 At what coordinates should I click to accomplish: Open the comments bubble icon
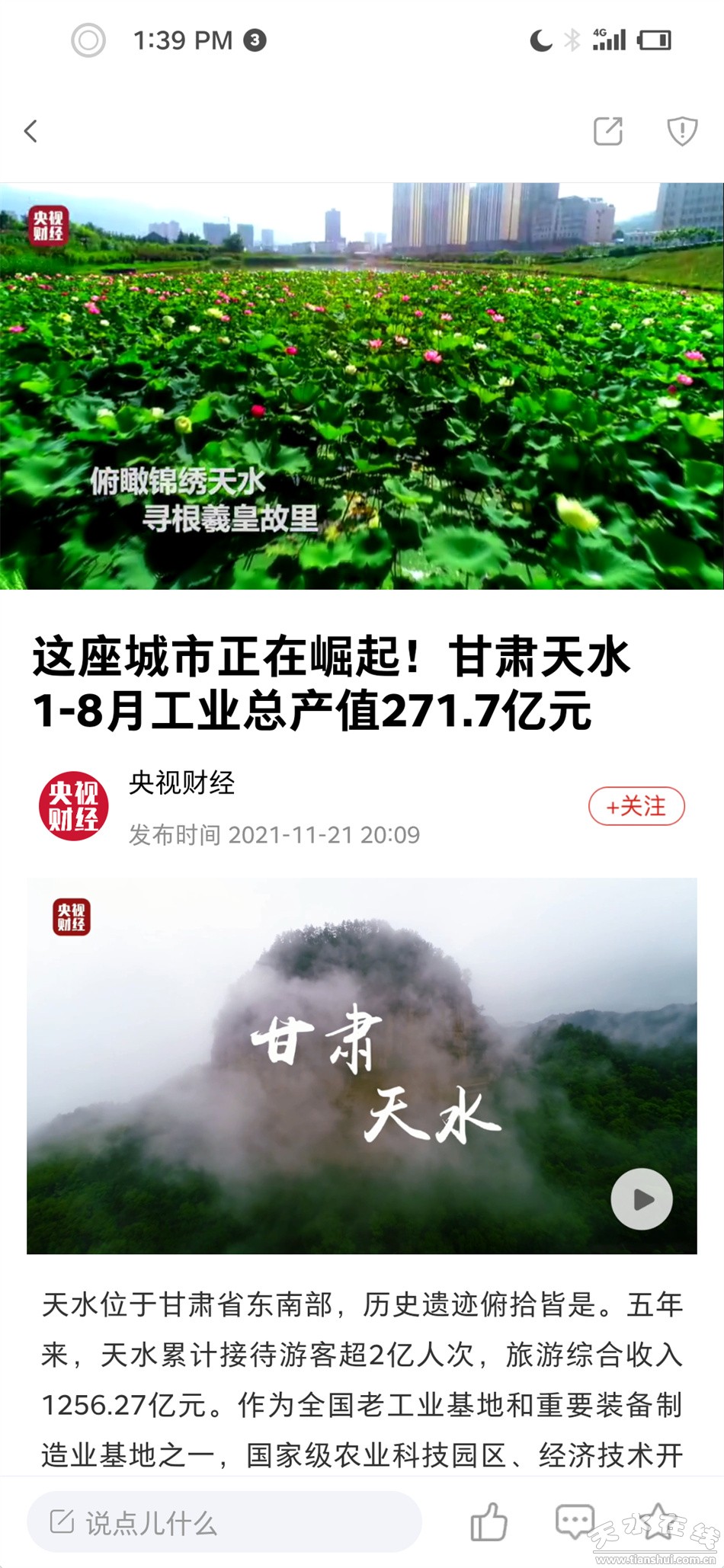574,1521
